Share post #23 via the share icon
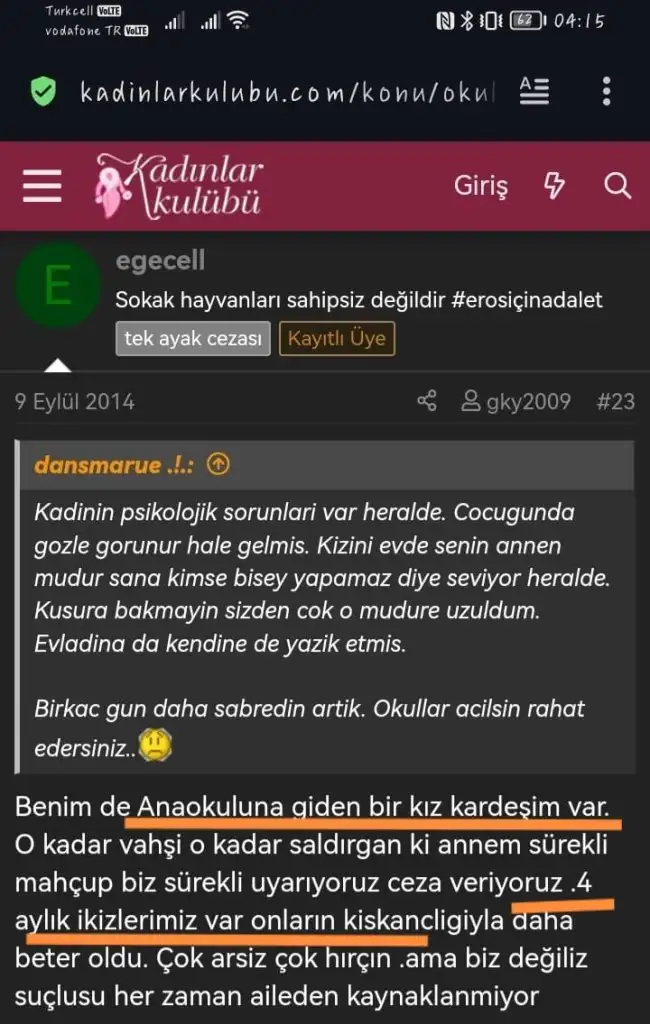Screen dimensions: 650x1024 click(x=427, y=402)
